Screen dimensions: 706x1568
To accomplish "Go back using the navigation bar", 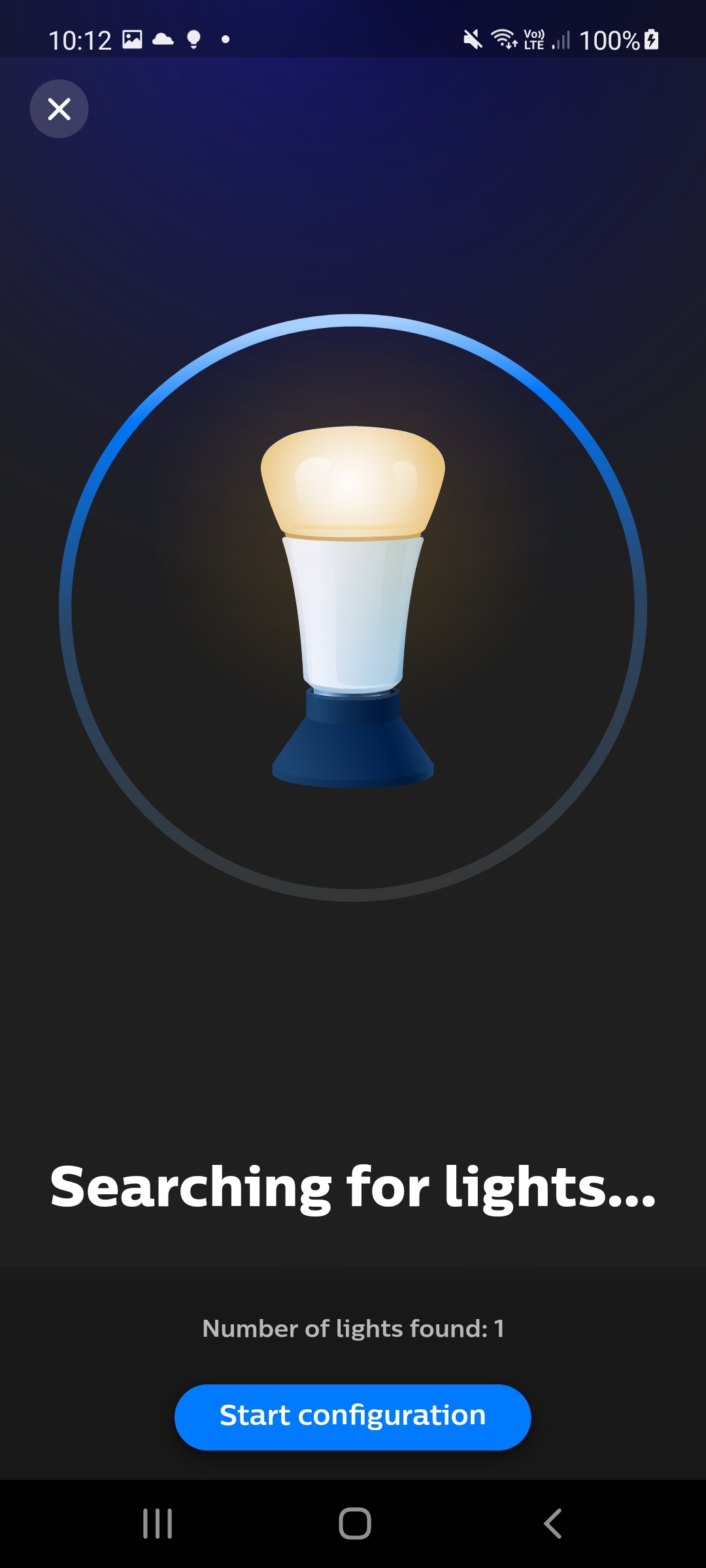I will coord(552,1524).
